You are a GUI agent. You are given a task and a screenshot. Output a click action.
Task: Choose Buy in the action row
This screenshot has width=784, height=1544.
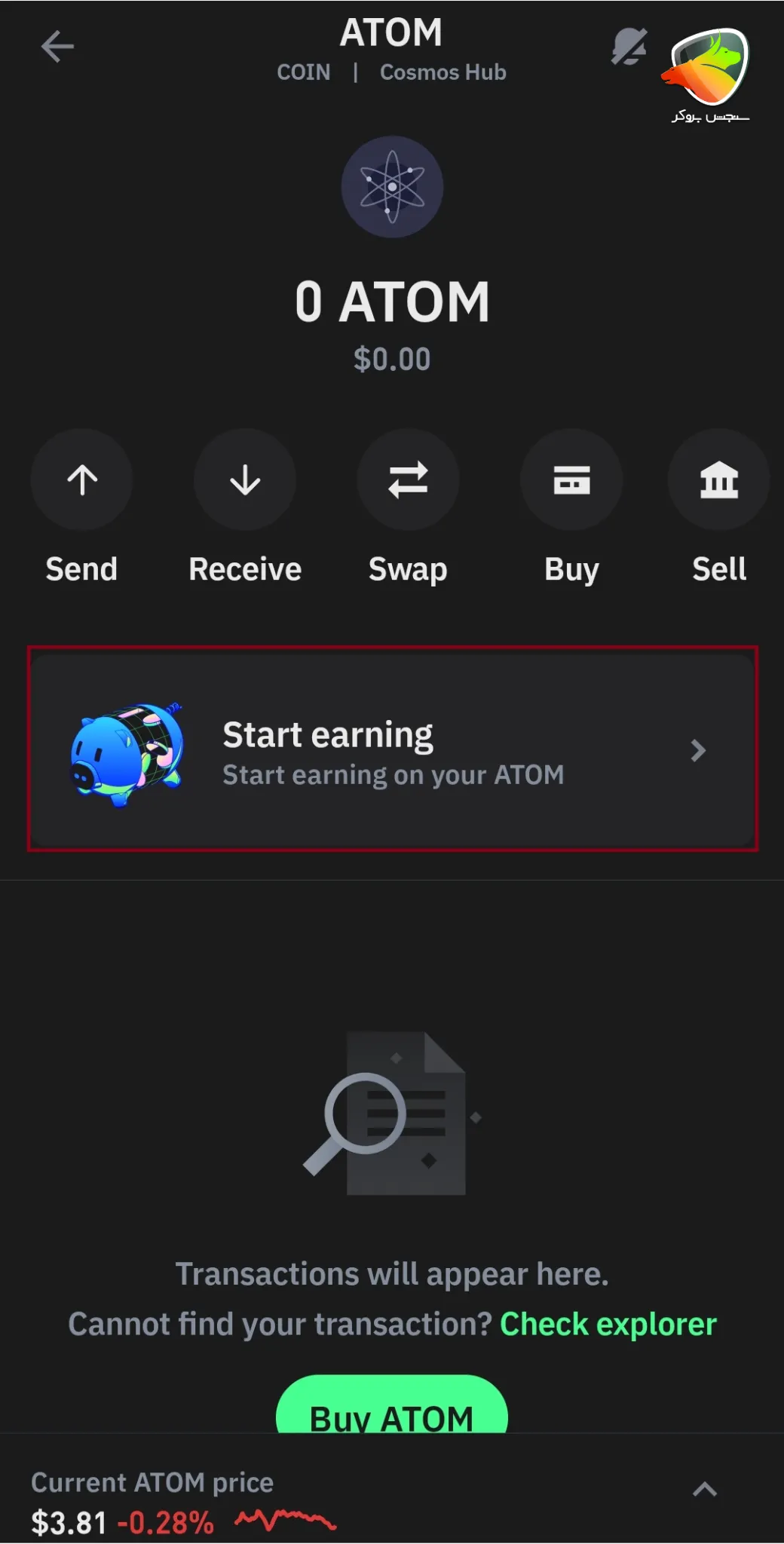[x=571, y=480]
